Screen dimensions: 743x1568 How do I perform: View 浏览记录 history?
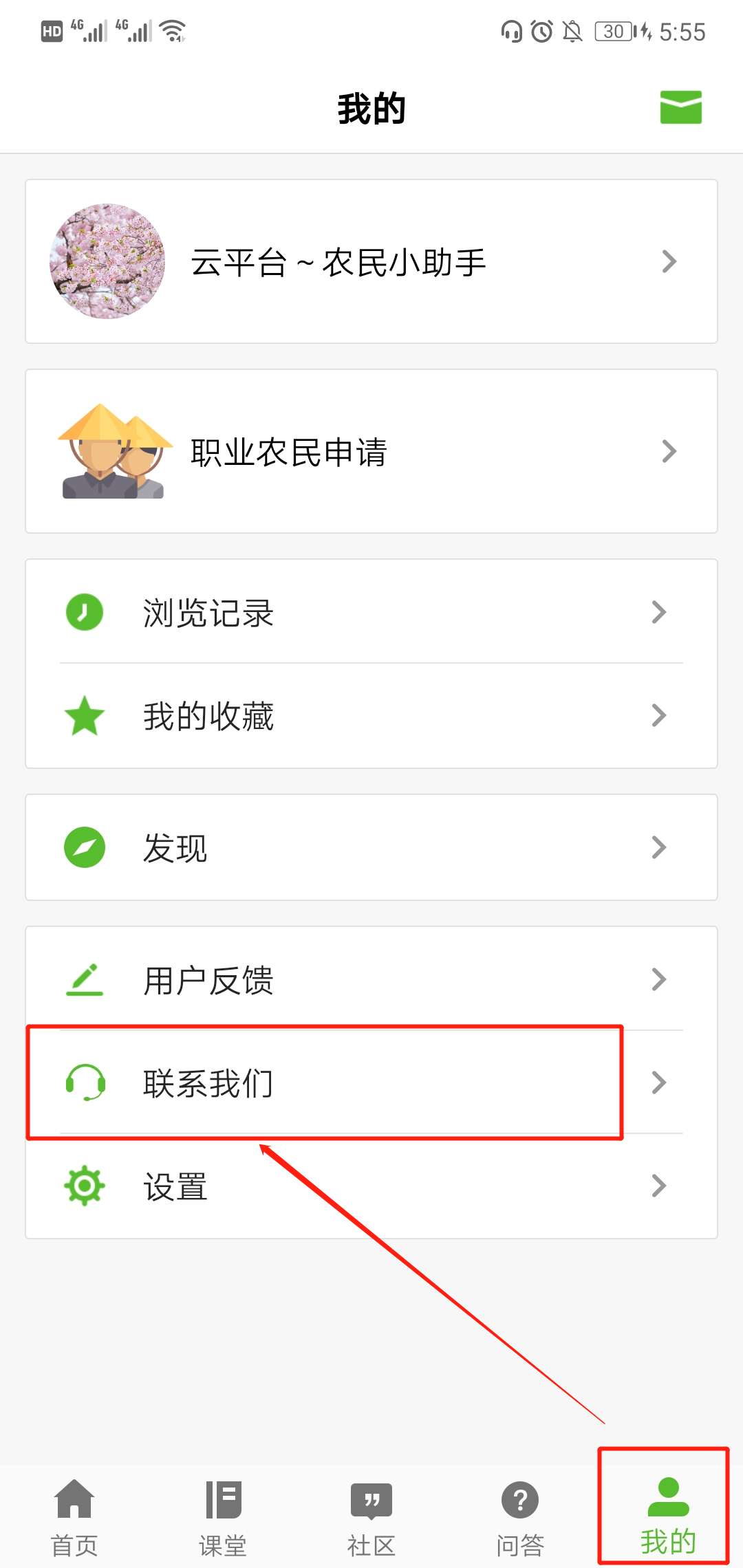pos(371,612)
